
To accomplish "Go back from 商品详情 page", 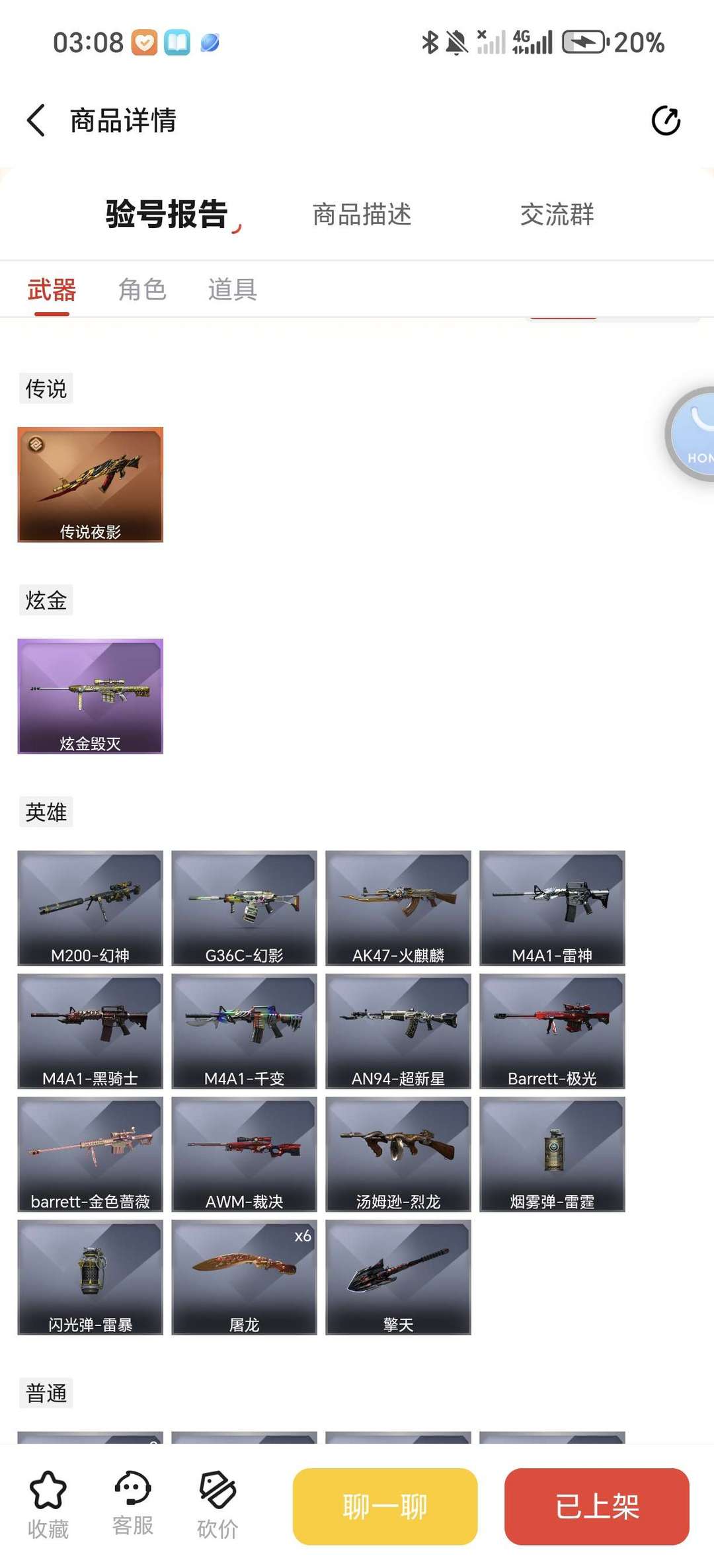I will (x=36, y=120).
